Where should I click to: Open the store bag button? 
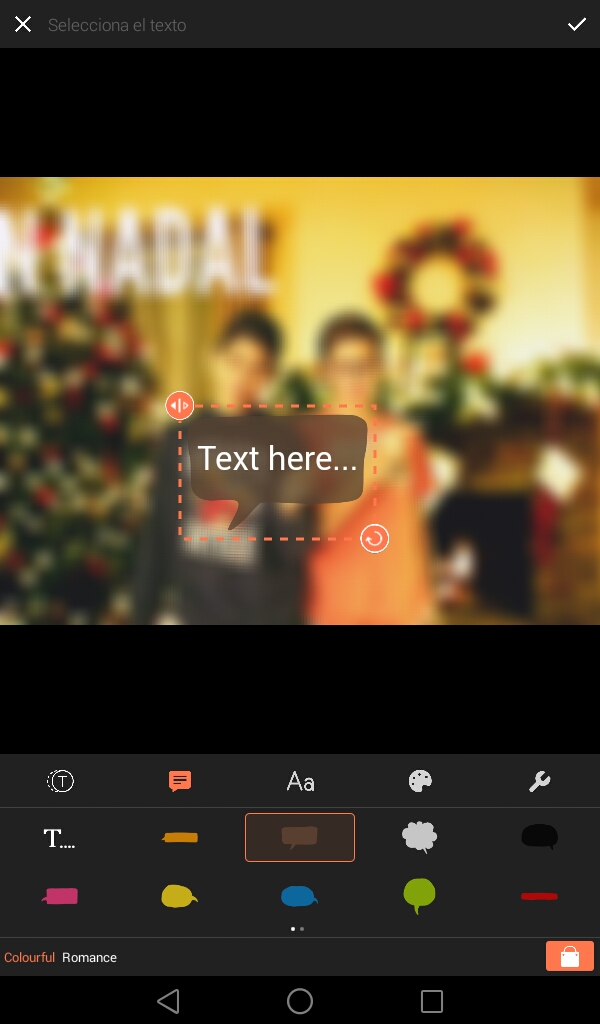click(570, 956)
